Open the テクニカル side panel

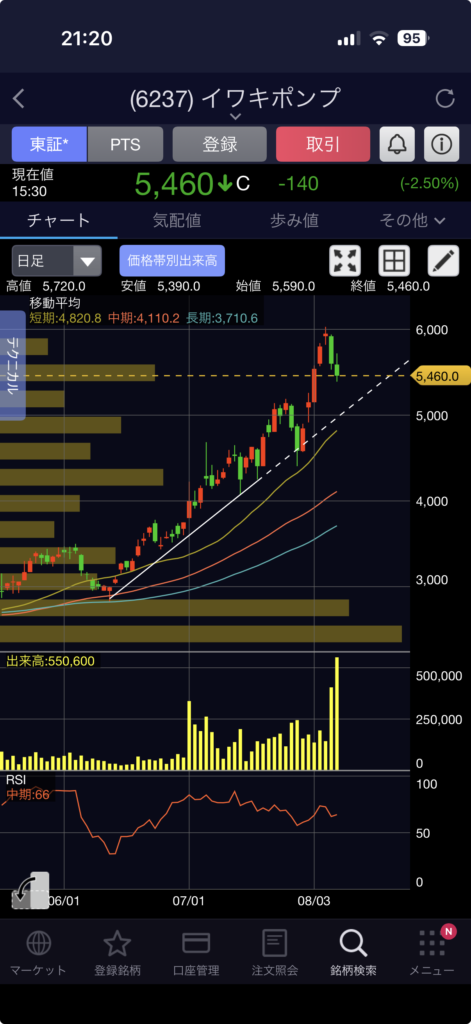coord(12,365)
